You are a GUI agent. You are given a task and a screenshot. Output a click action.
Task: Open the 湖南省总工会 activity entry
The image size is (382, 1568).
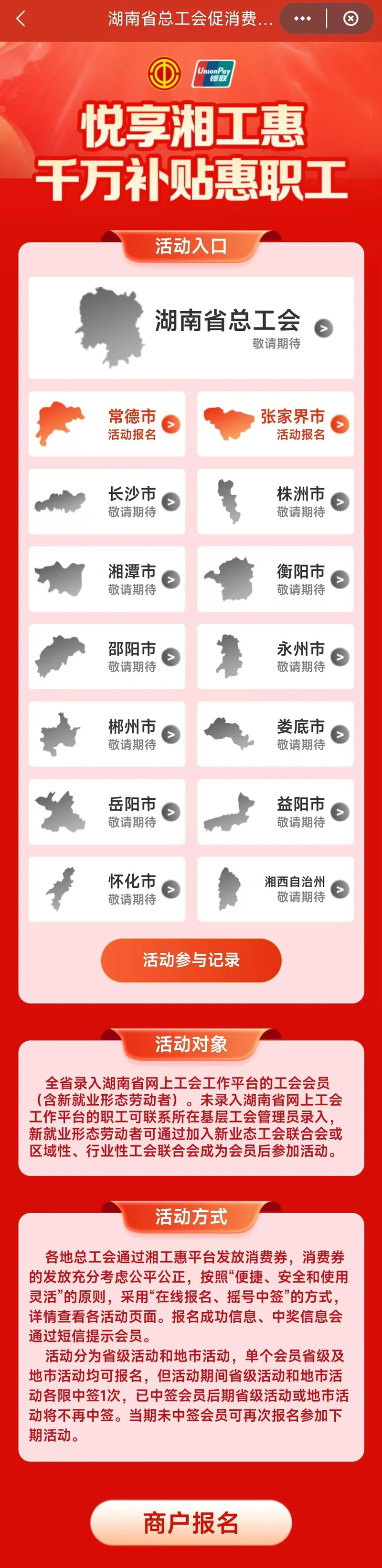coord(191,327)
